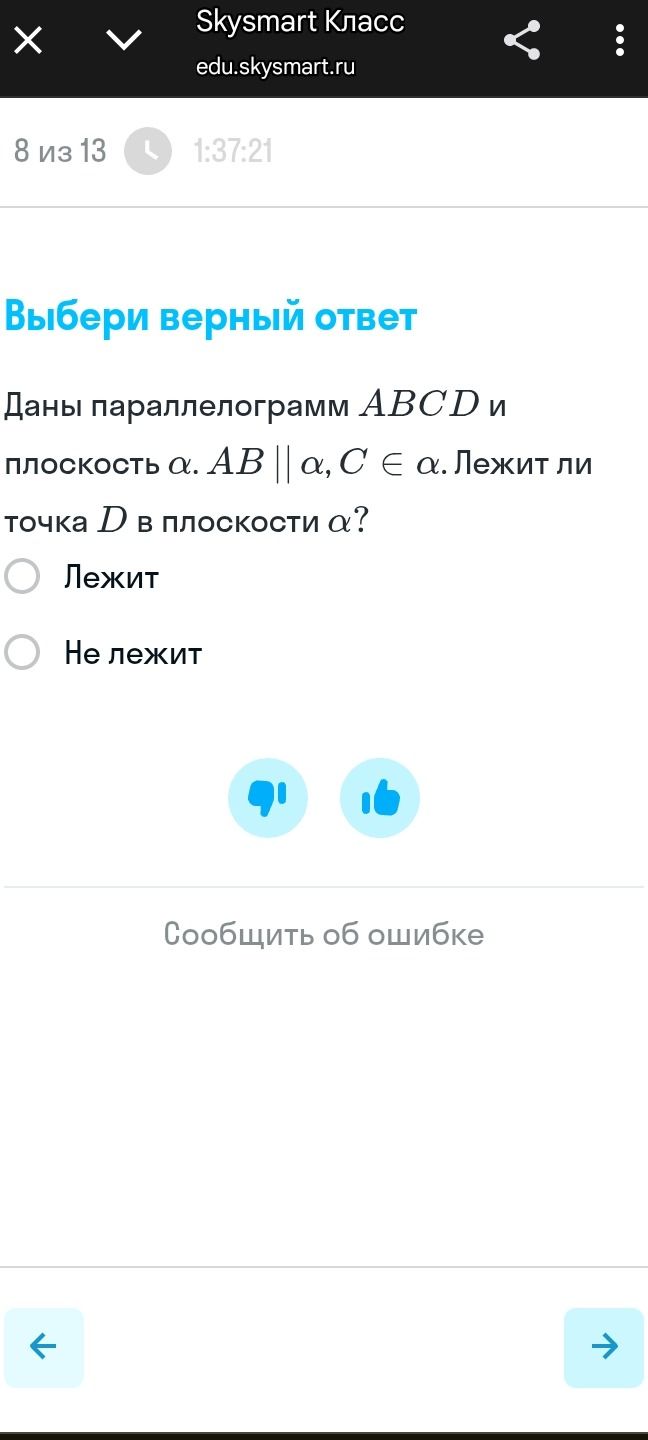
Task: Share the Skysmart page
Action: point(522,41)
